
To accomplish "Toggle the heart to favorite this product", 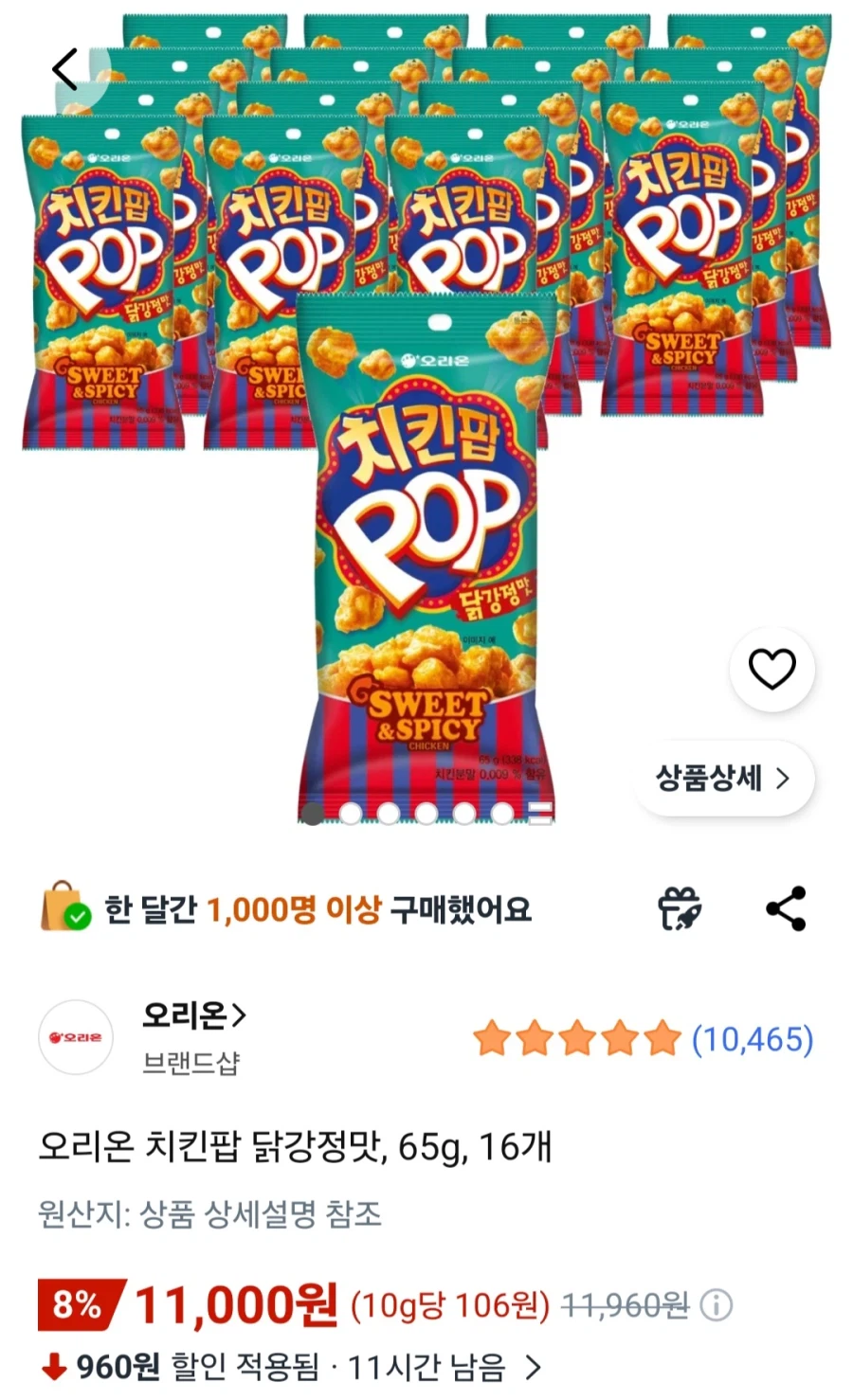I will [x=772, y=668].
